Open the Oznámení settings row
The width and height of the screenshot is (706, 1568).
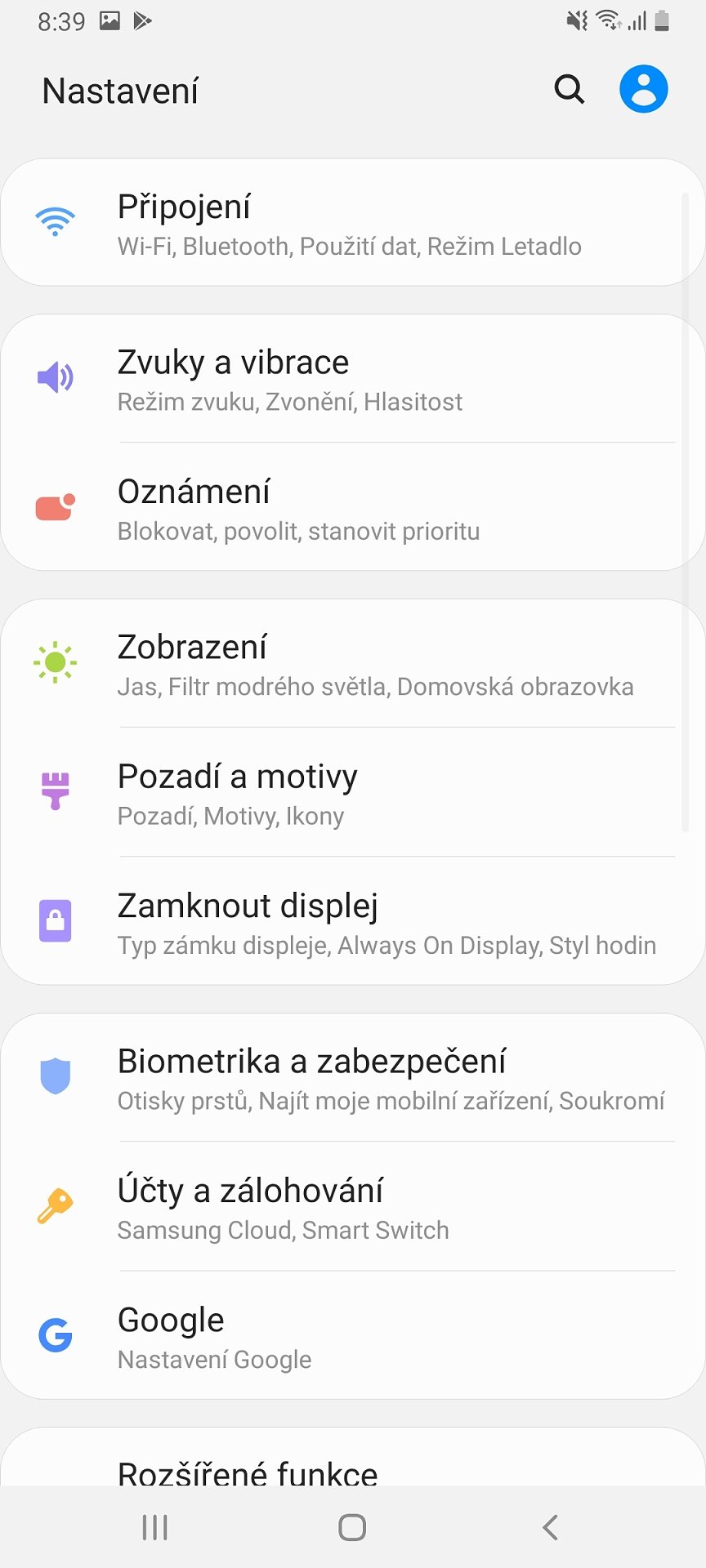coord(351,508)
